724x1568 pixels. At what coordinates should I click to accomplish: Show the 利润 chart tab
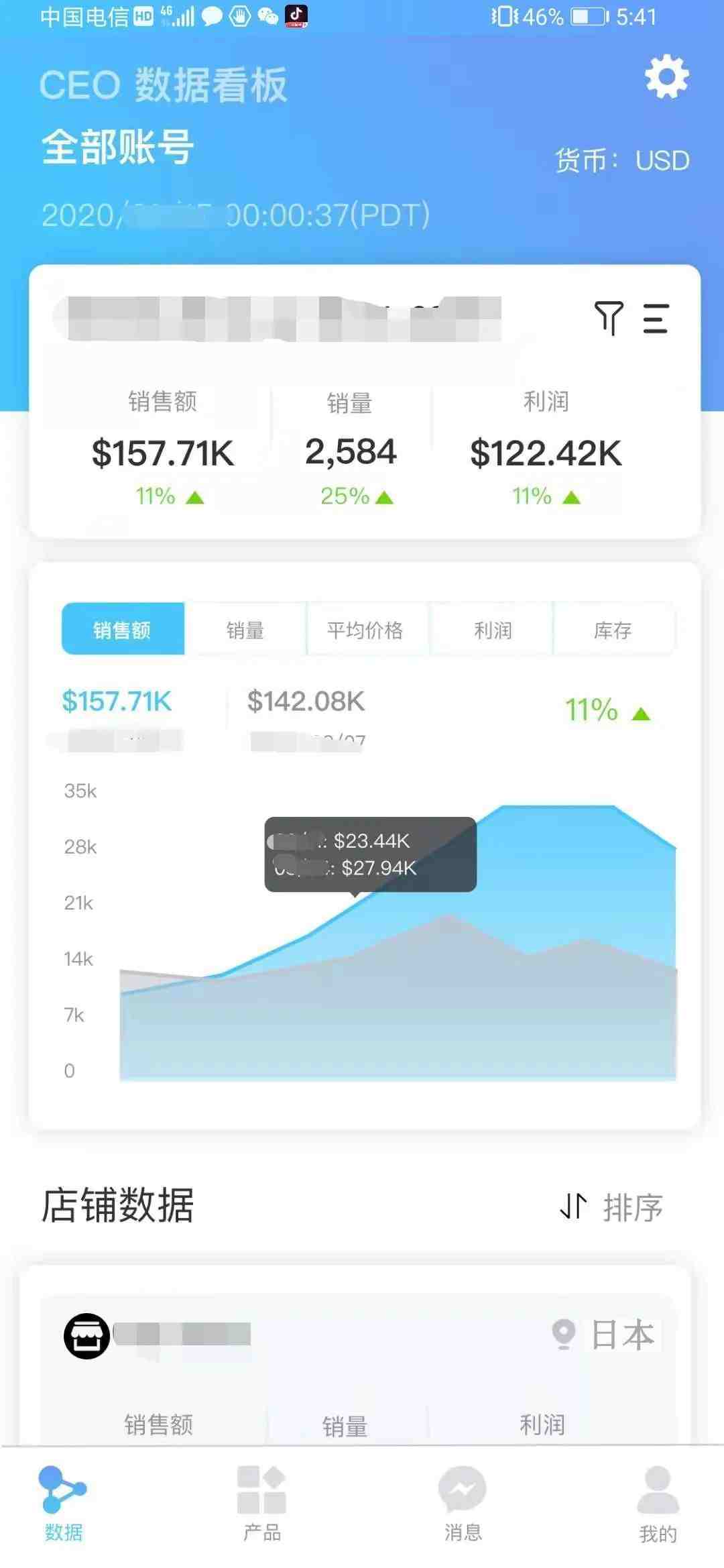(493, 629)
